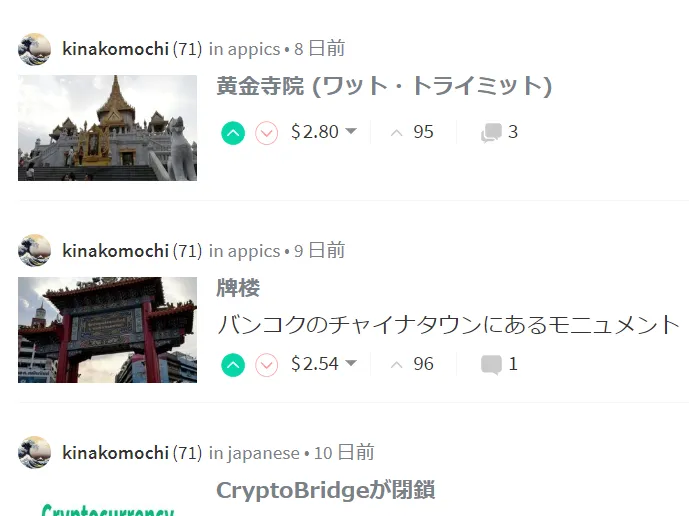Downvote the 黄金寺院 post

coord(266,133)
